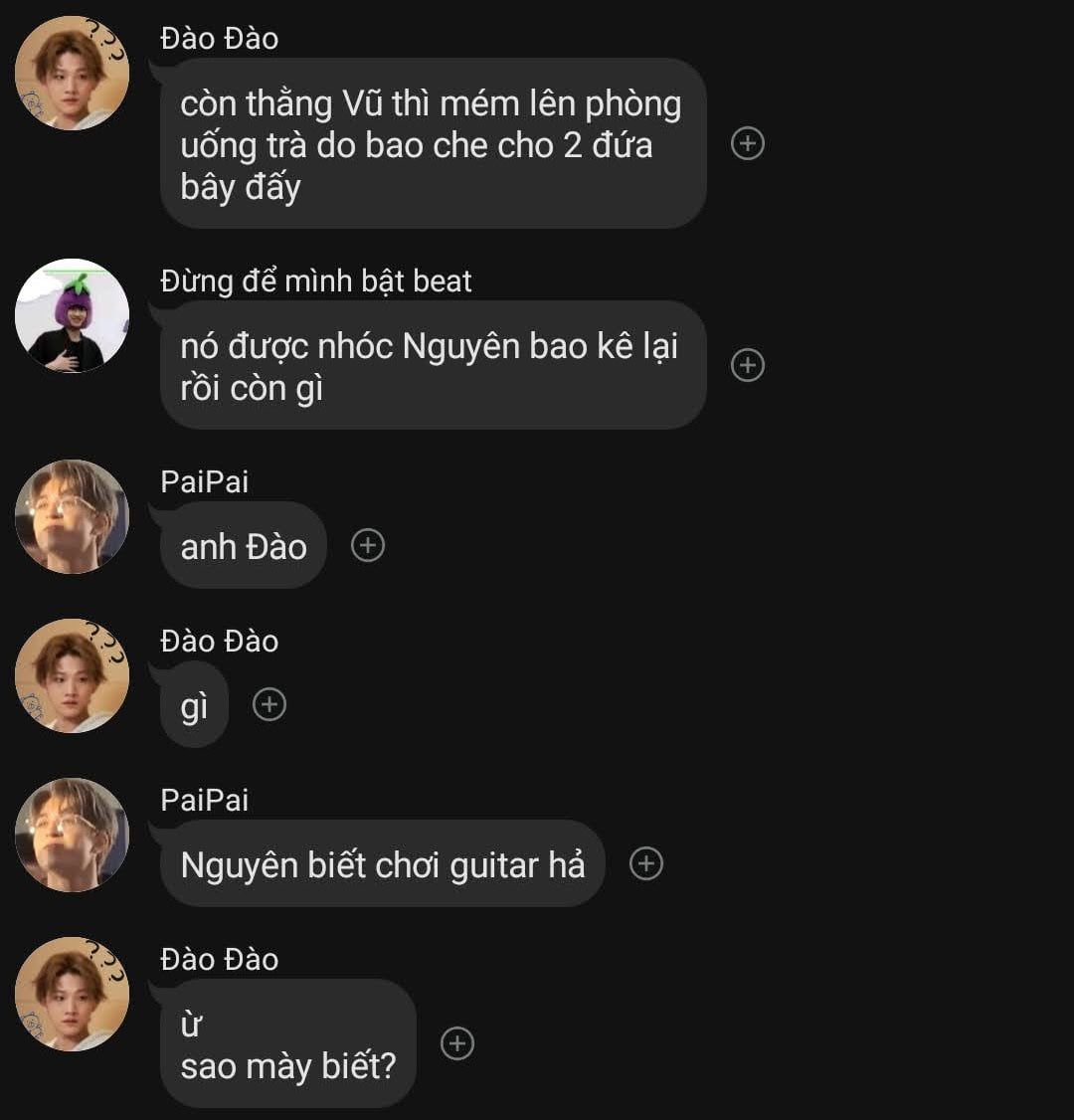View Đào Đào's avatar beside 'sao mày biết?'
This screenshot has width=1074, height=1120.
click(x=72, y=994)
